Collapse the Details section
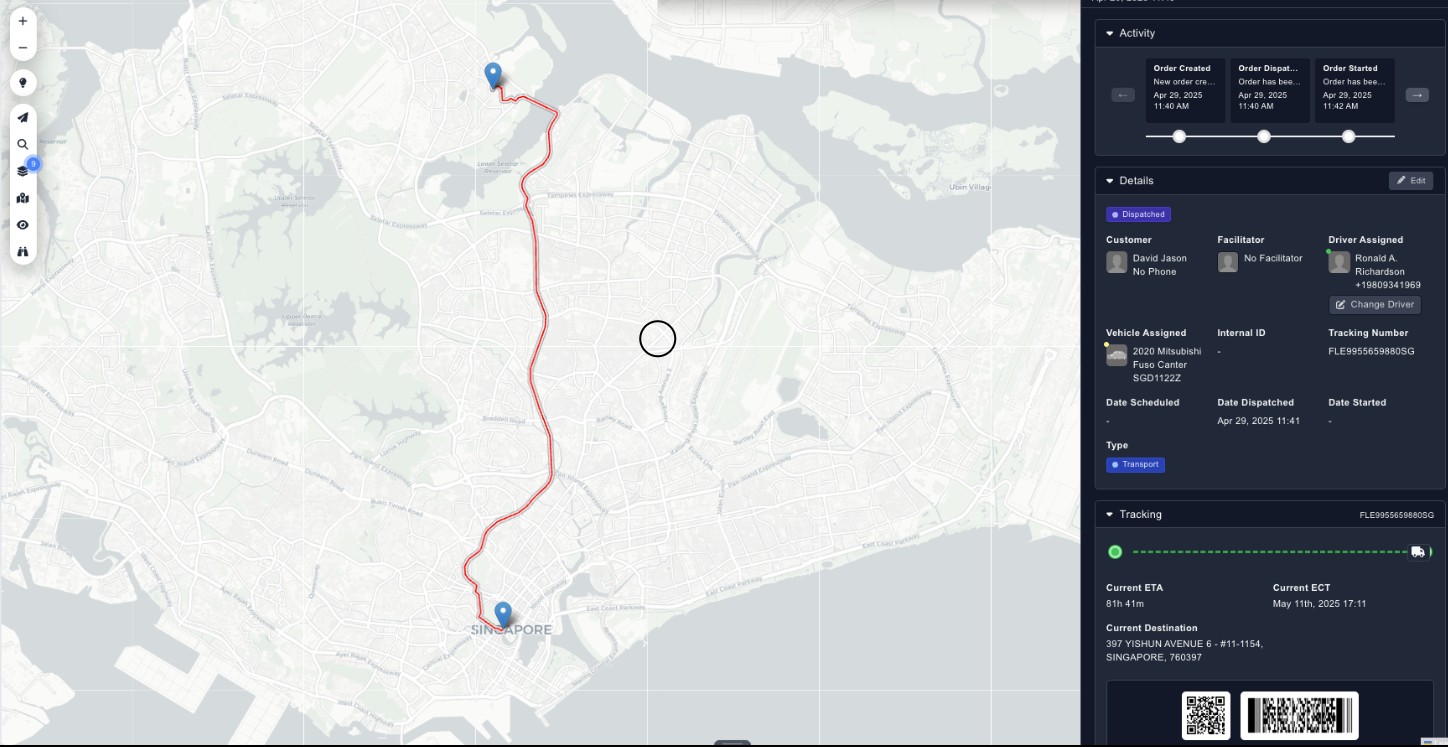1448x747 pixels. click(1110, 181)
